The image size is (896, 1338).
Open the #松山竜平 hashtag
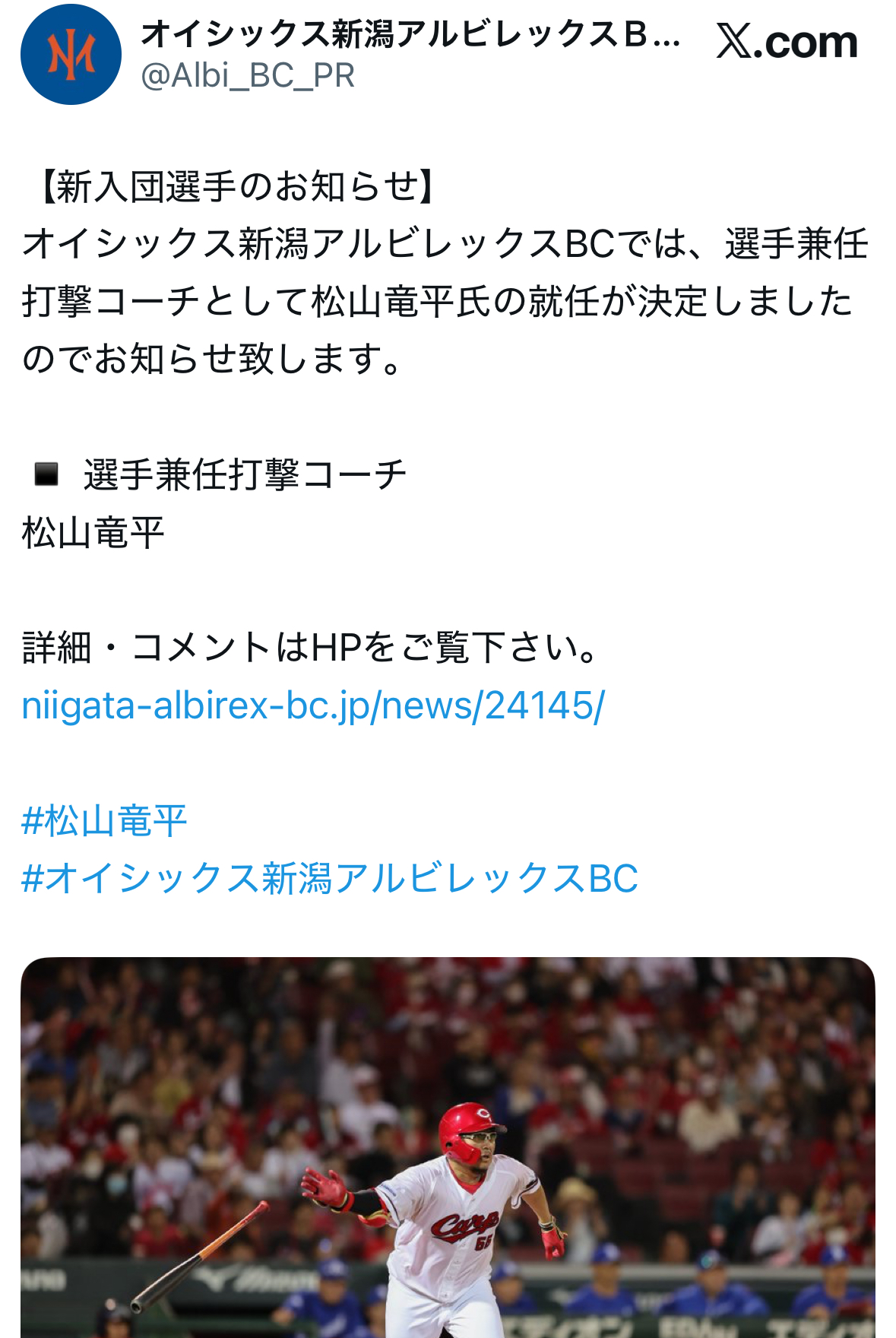tap(104, 821)
